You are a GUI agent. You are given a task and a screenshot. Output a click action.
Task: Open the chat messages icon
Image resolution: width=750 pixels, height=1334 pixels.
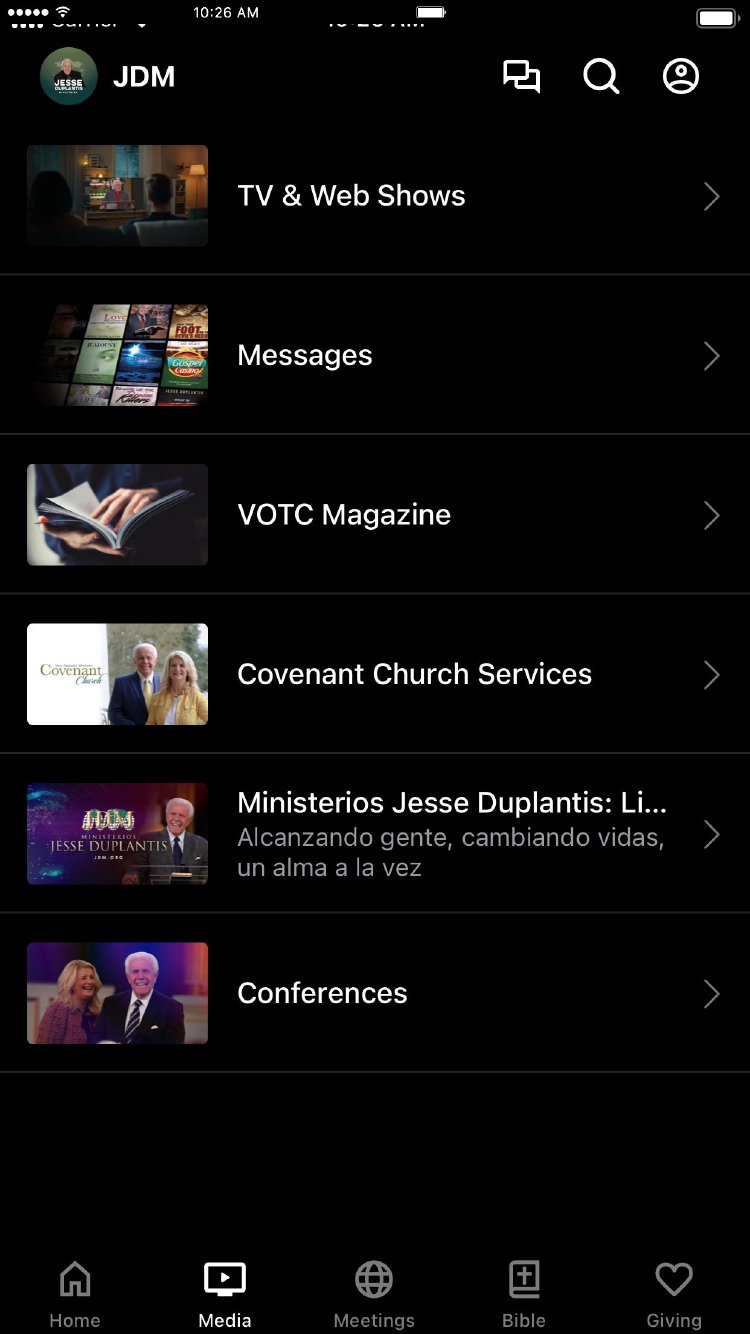(521, 77)
